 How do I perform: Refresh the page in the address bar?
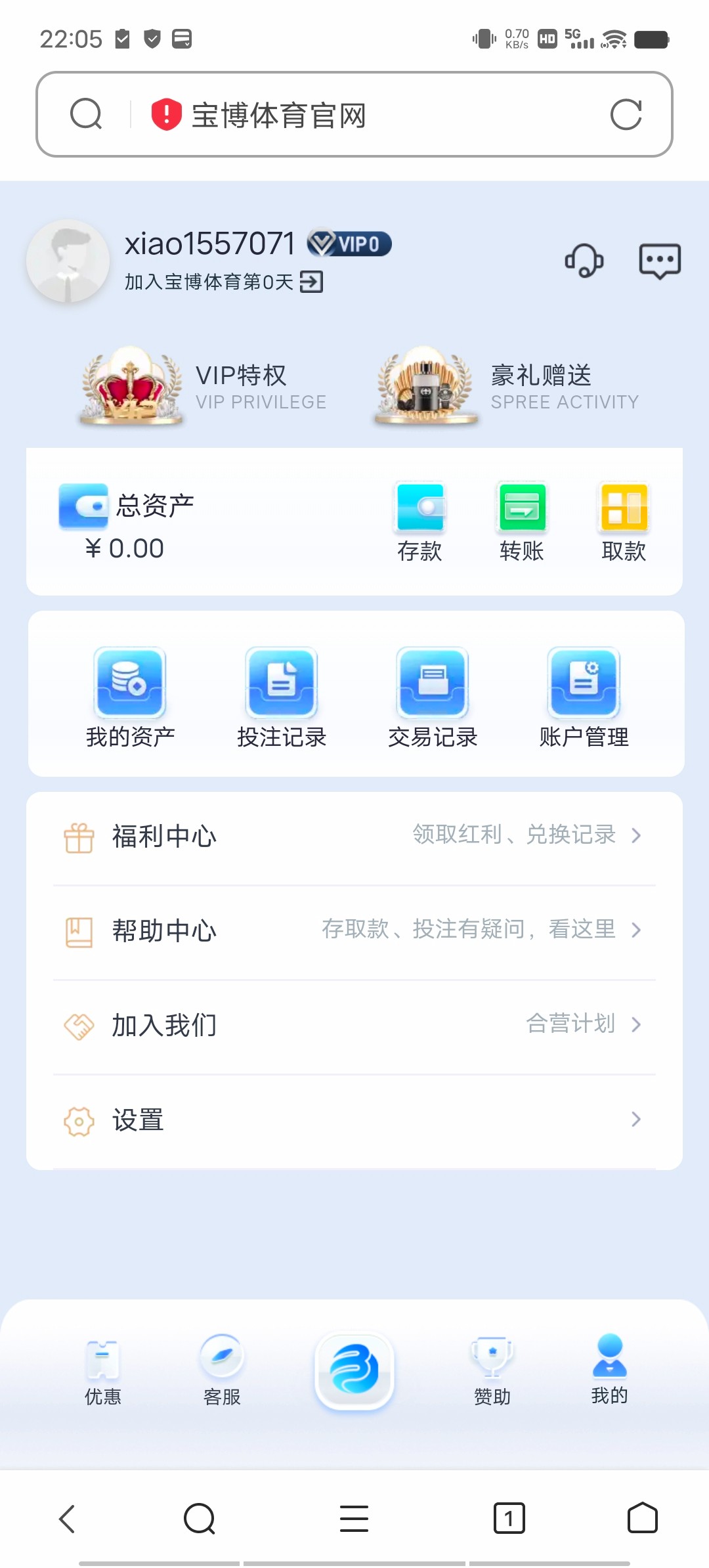click(628, 113)
